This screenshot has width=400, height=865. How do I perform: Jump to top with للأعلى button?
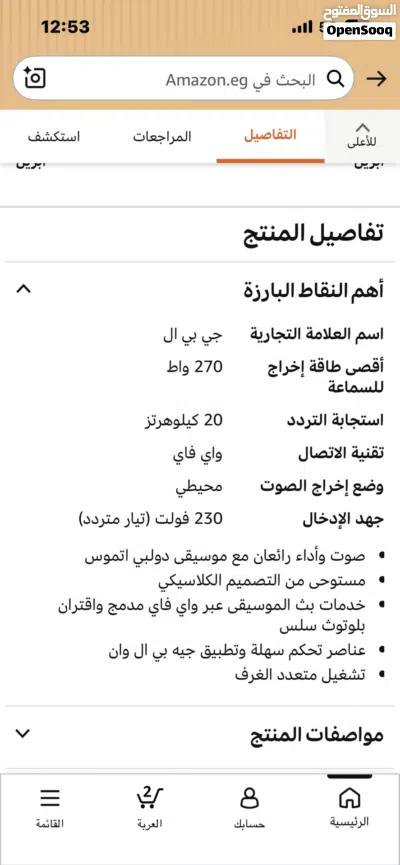pyautogui.click(x=362, y=136)
